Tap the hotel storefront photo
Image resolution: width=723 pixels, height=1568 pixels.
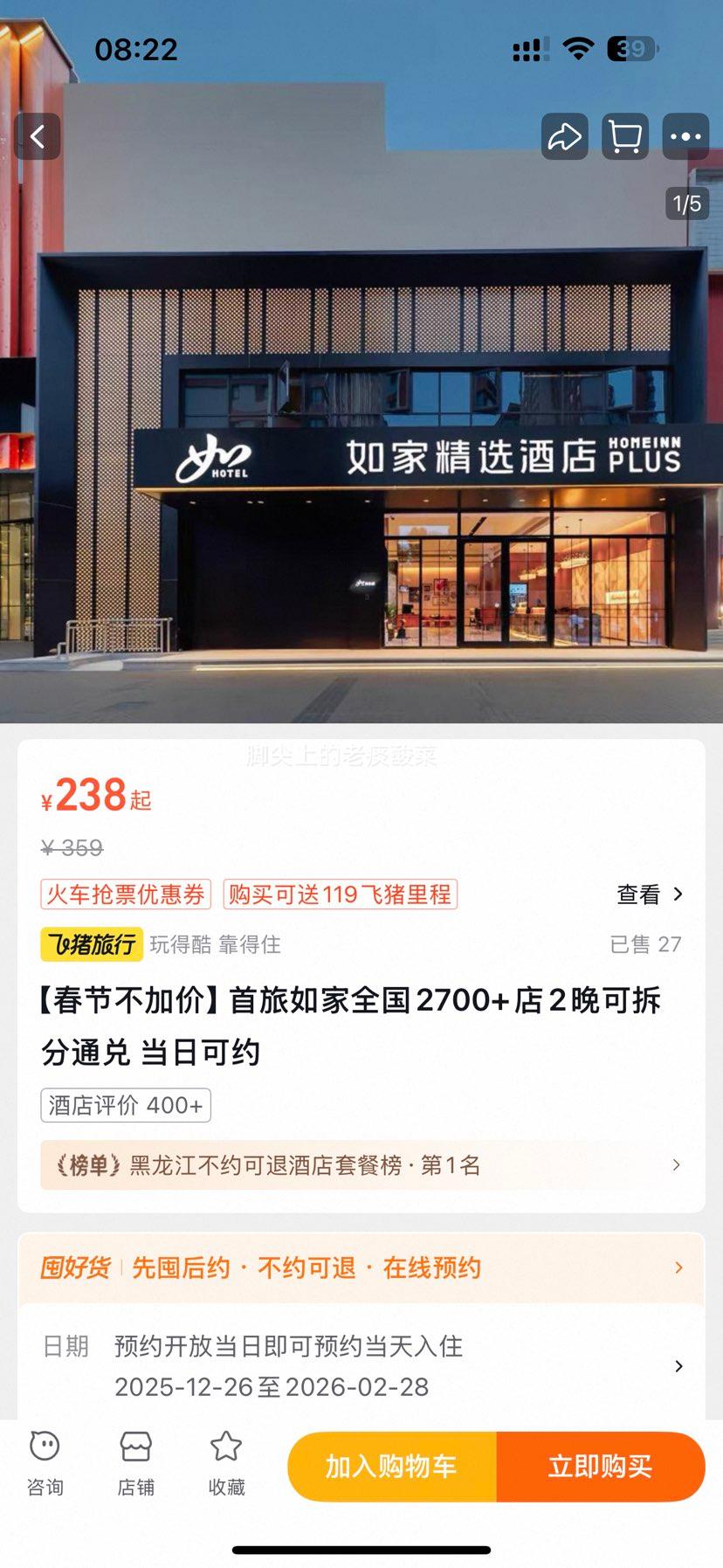(x=361, y=437)
